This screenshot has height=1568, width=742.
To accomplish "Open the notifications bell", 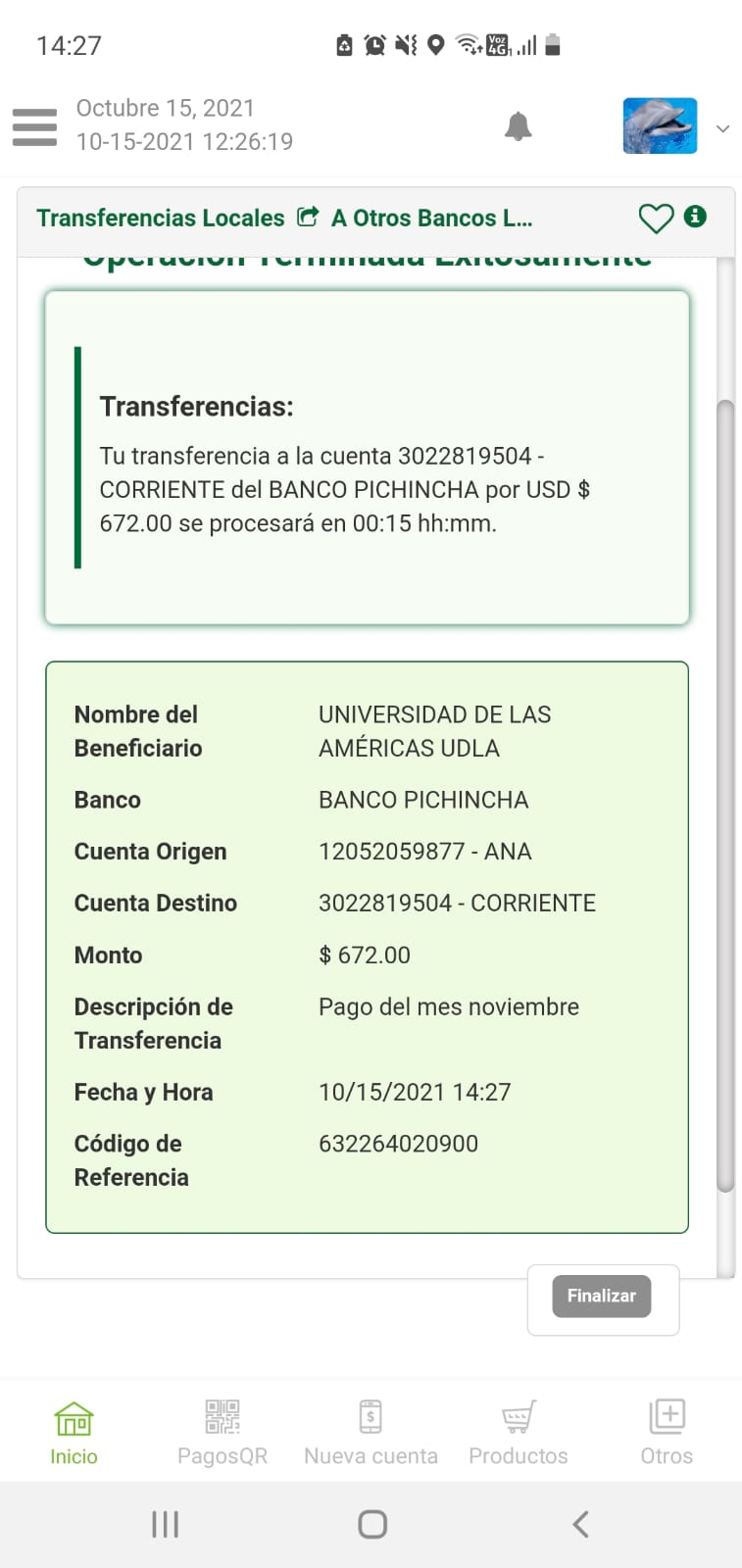I will [x=518, y=126].
